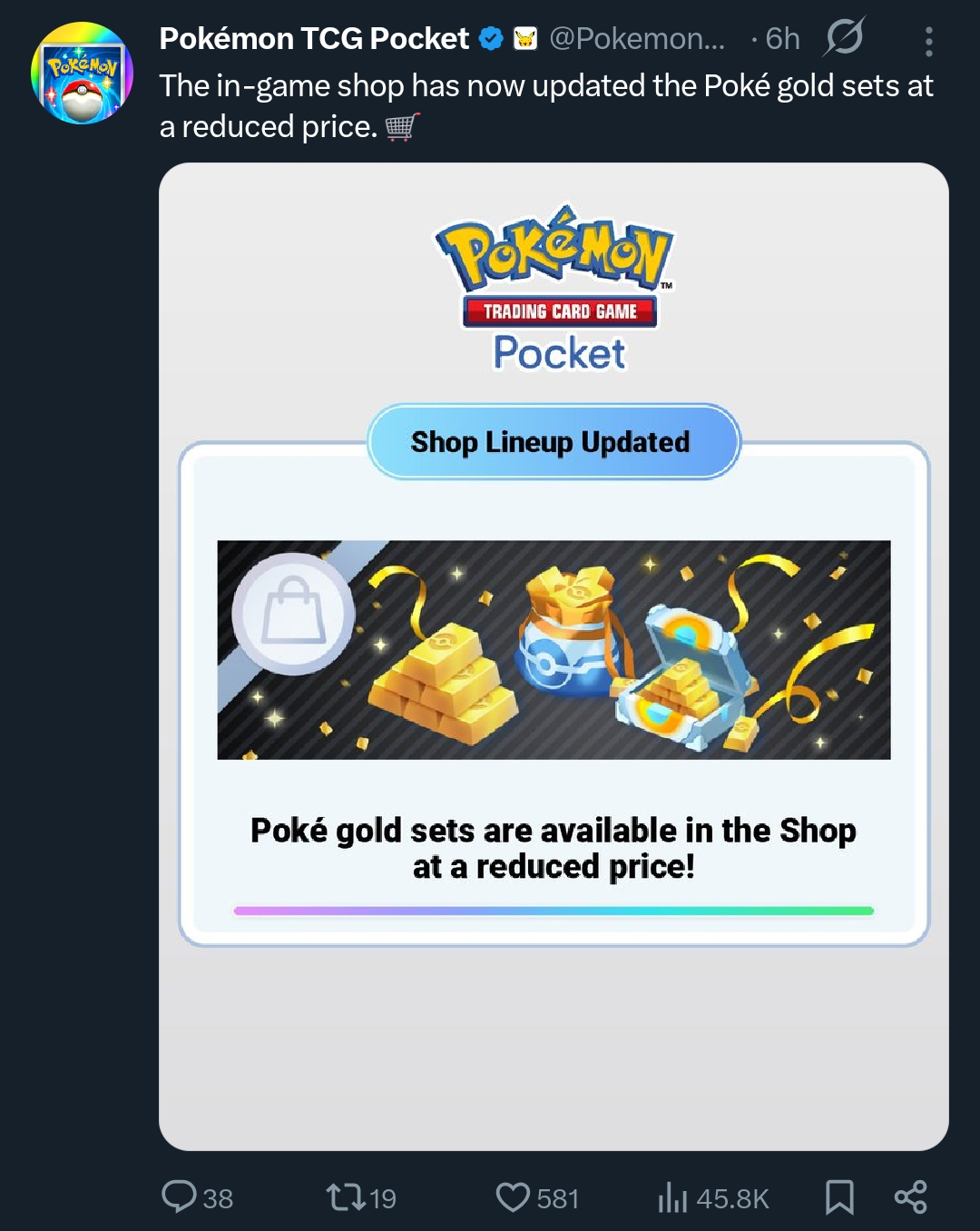The width and height of the screenshot is (980, 1231).
Task: Like the Poké gold sets tweet
Action: [x=513, y=1197]
